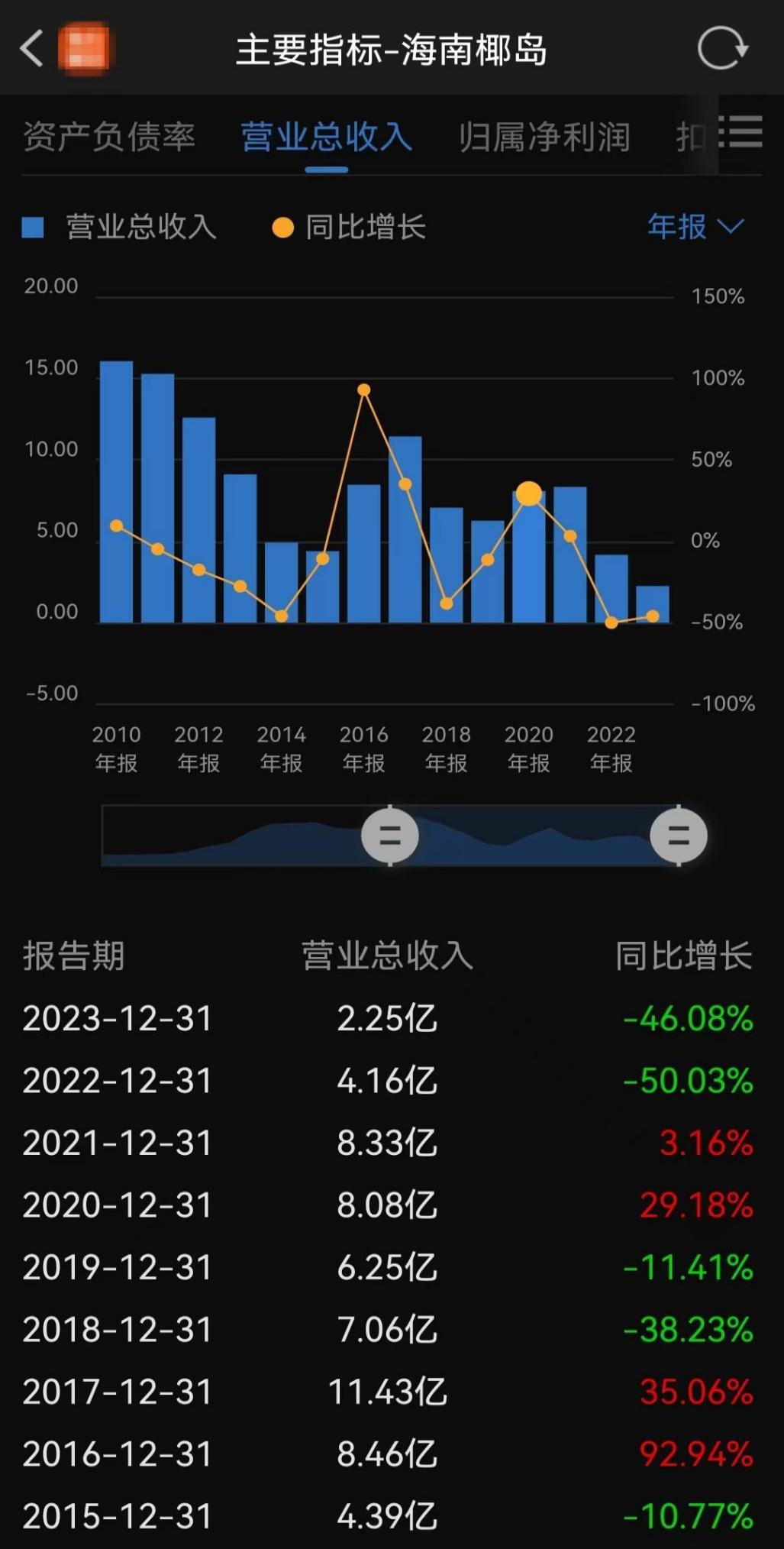This screenshot has height=1549, width=784.
Task: Select the 营业总收入 tab
Action: point(327,137)
